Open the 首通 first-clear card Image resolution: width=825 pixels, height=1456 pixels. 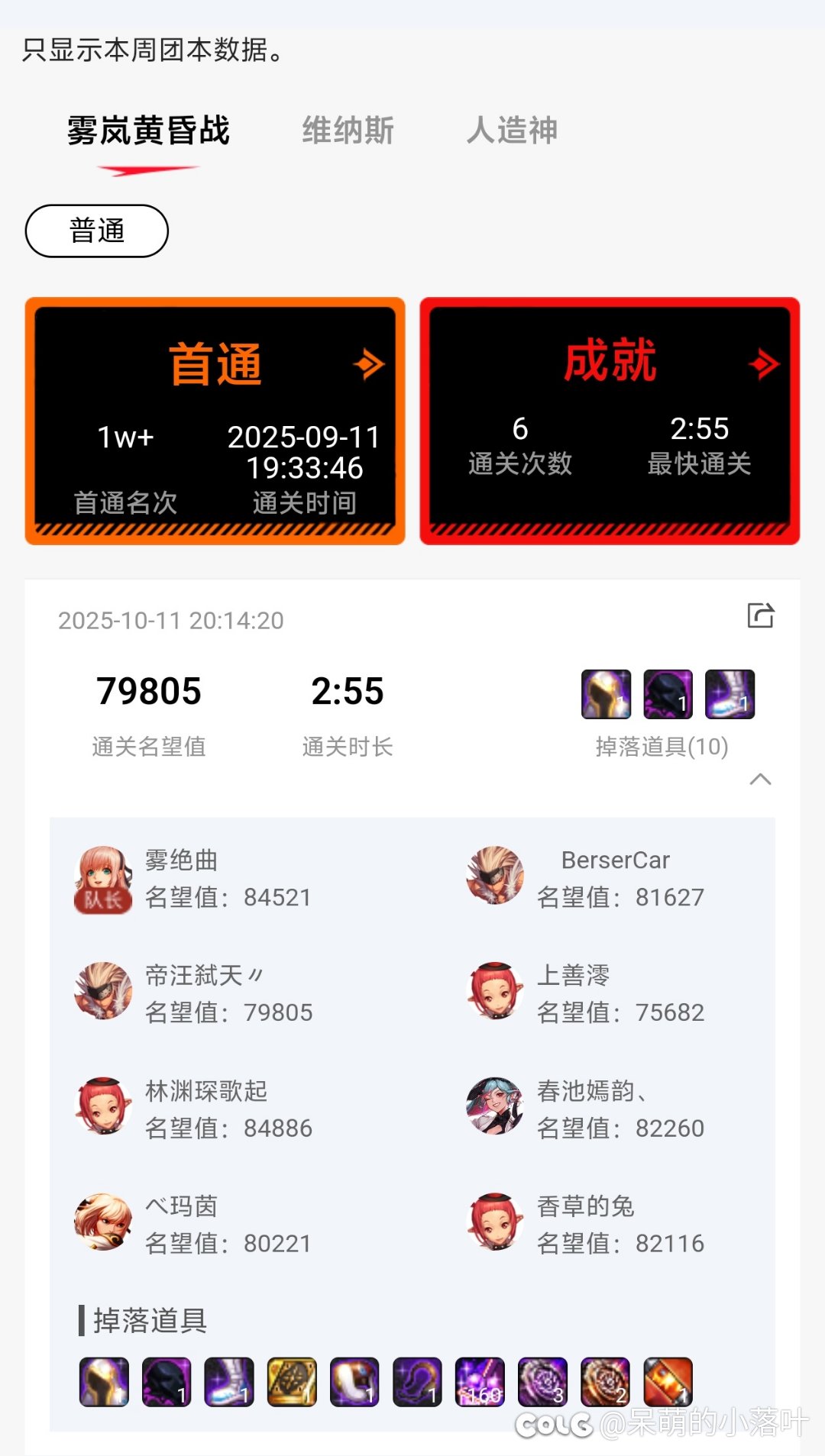pos(215,421)
